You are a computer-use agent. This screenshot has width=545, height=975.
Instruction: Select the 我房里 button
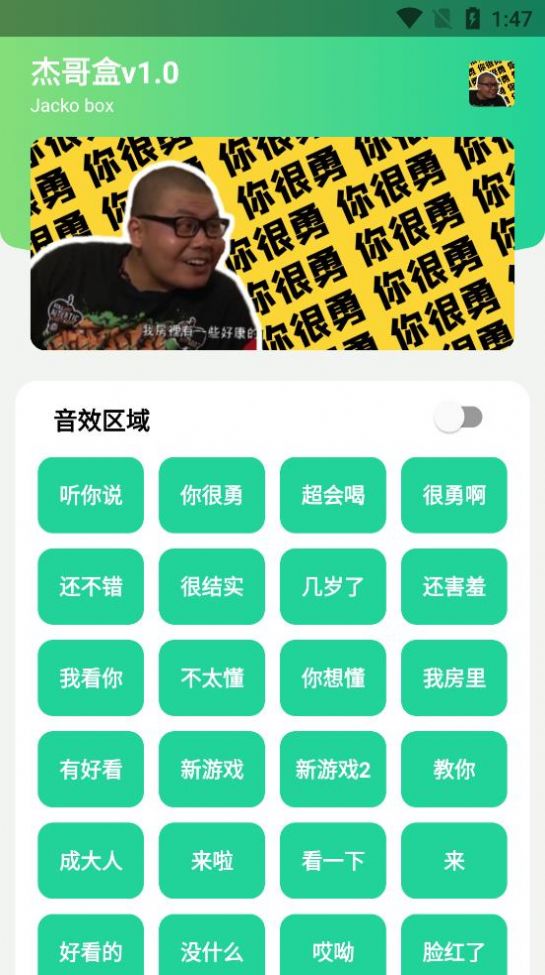[454, 678]
